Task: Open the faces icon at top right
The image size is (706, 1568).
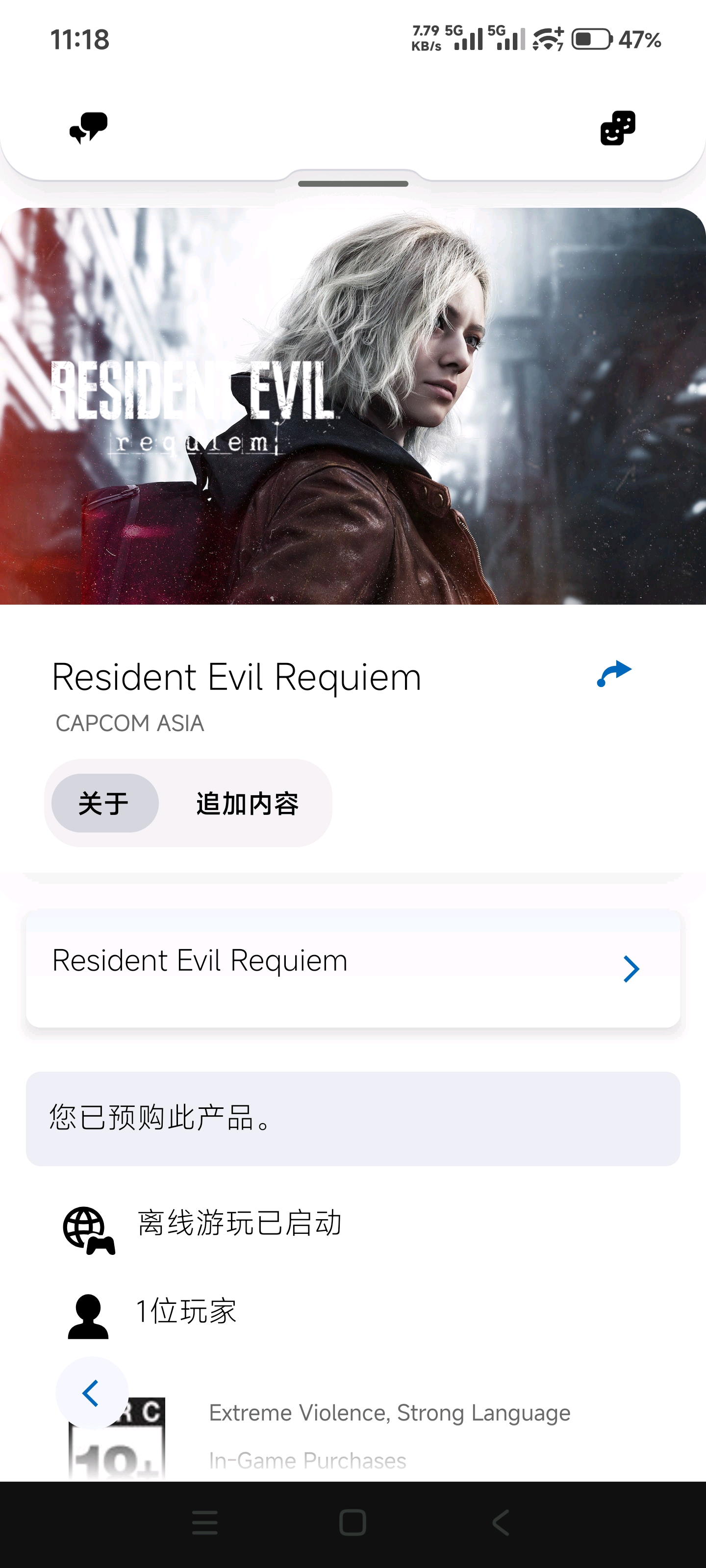Action: click(x=618, y=128)
